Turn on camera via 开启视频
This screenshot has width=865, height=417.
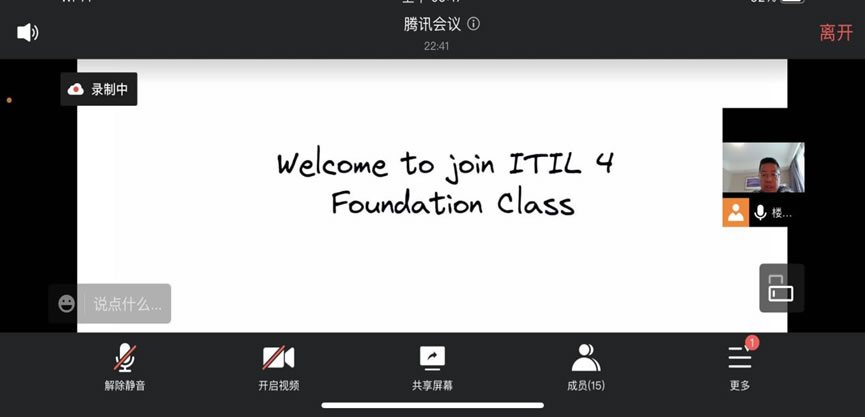point(278,367)
